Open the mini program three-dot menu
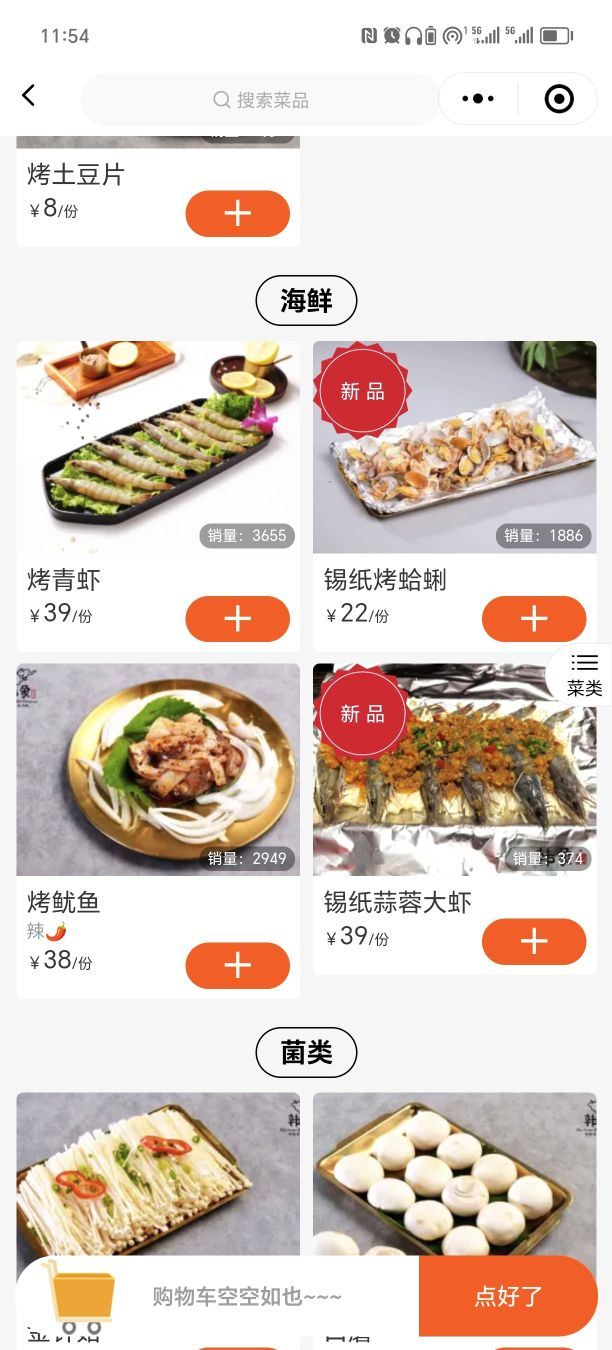Image resolution: width=612 pixels, height=1350 pixels. click(x=478, y=98)
